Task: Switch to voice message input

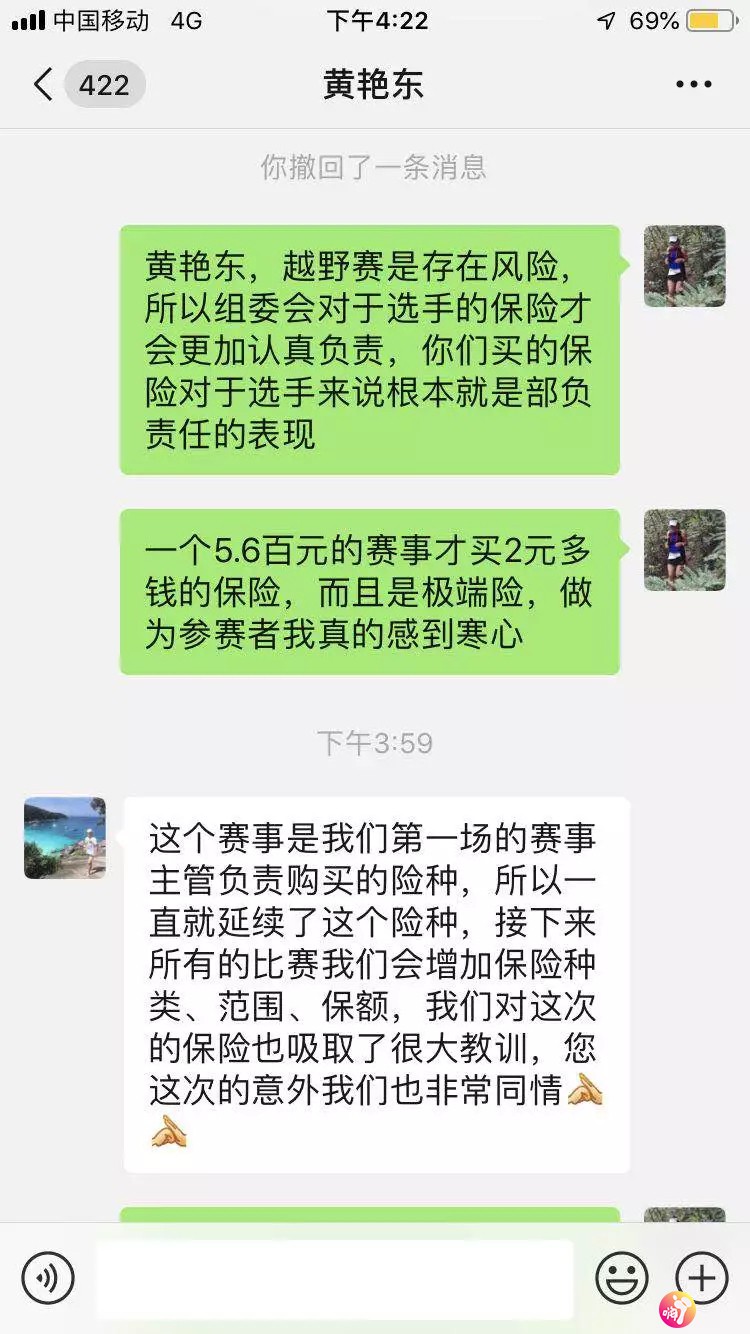Action: pyautogui.click(x=48, y=1278)
